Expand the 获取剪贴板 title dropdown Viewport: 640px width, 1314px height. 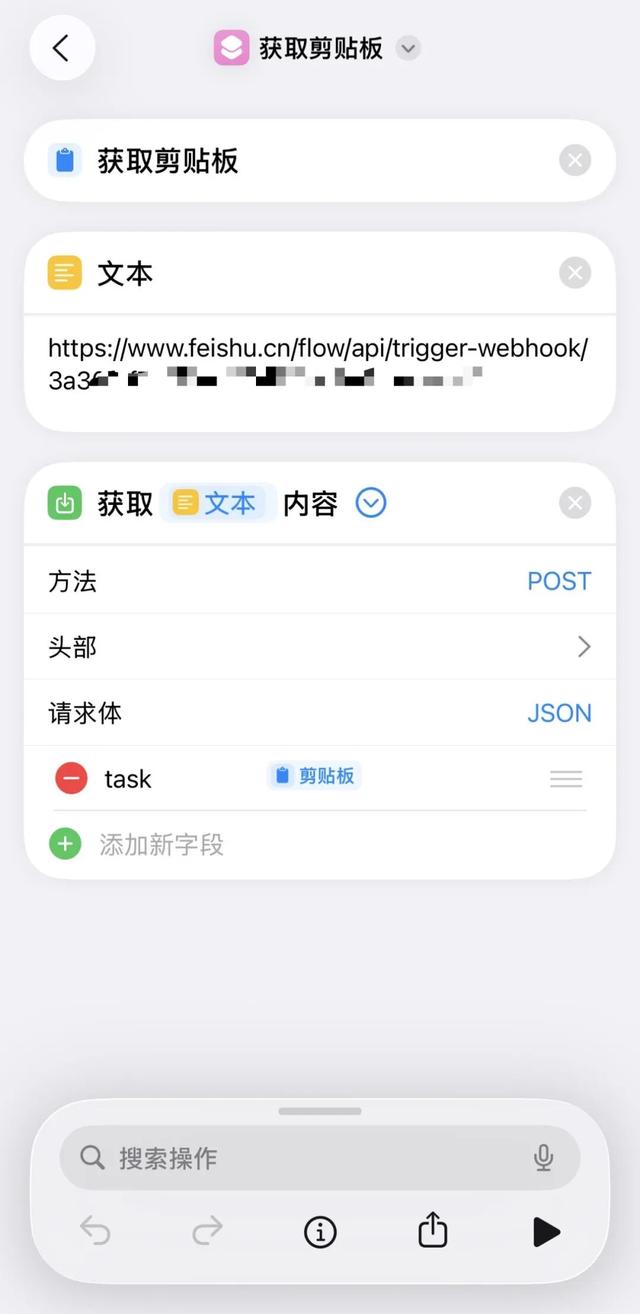coord(408,48)
